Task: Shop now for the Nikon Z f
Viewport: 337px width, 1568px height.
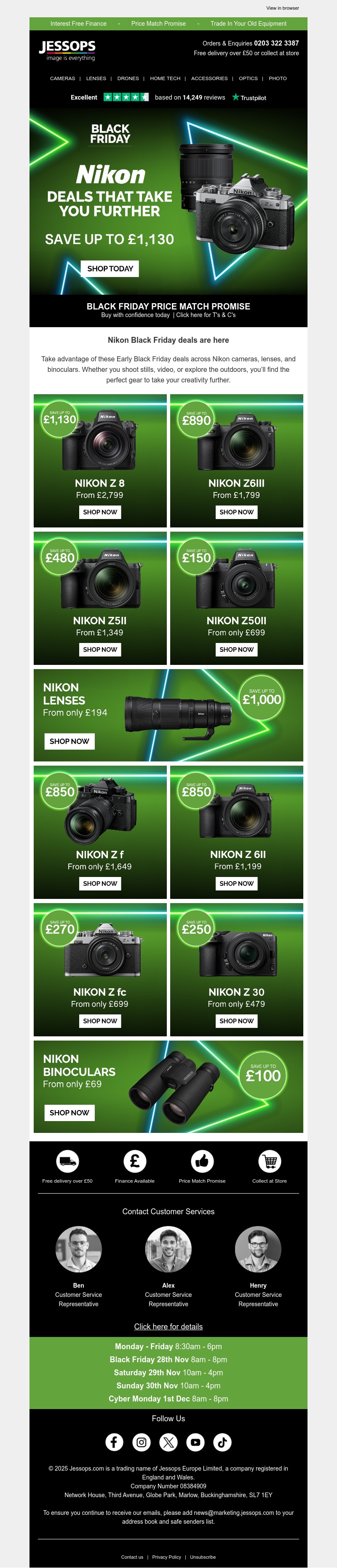Action: pos(100,883)
